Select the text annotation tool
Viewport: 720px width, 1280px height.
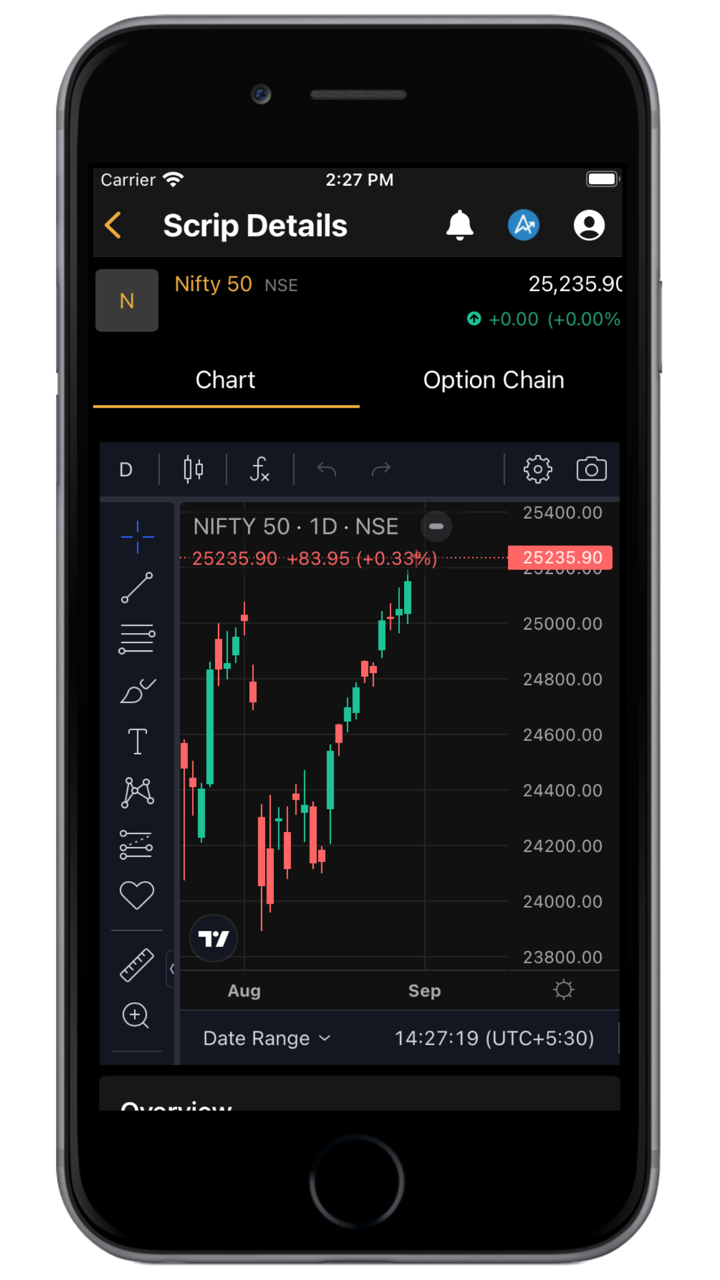pos(137,741)
